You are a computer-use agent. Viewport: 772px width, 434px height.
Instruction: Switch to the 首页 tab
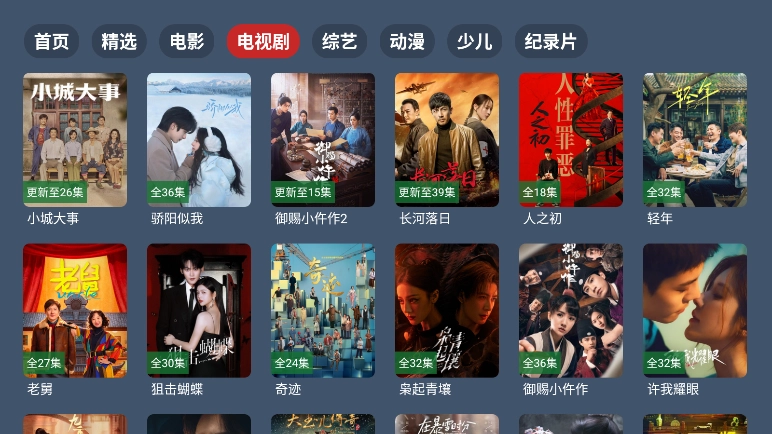point(51,41)
